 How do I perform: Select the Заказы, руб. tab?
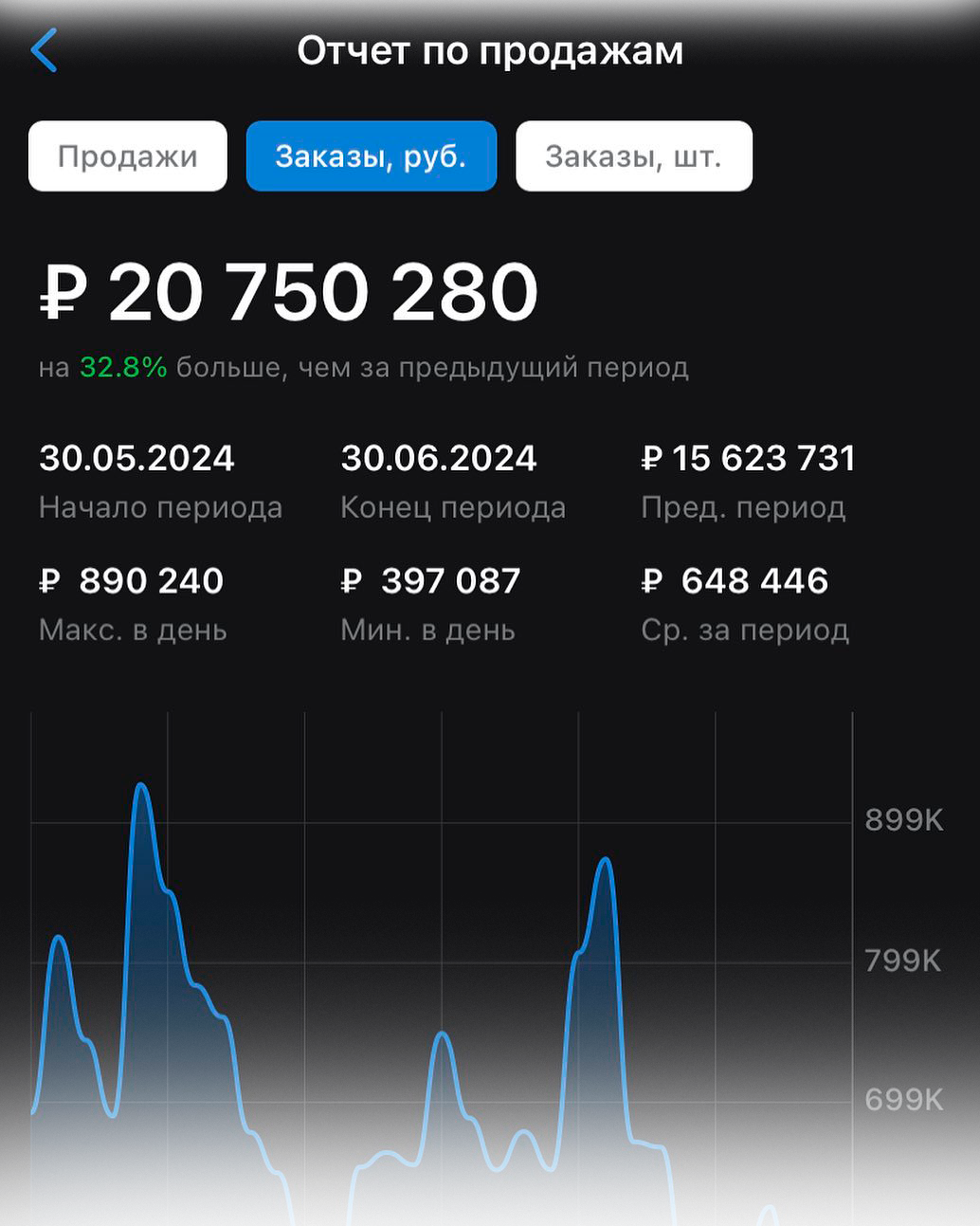pos(371,156)
